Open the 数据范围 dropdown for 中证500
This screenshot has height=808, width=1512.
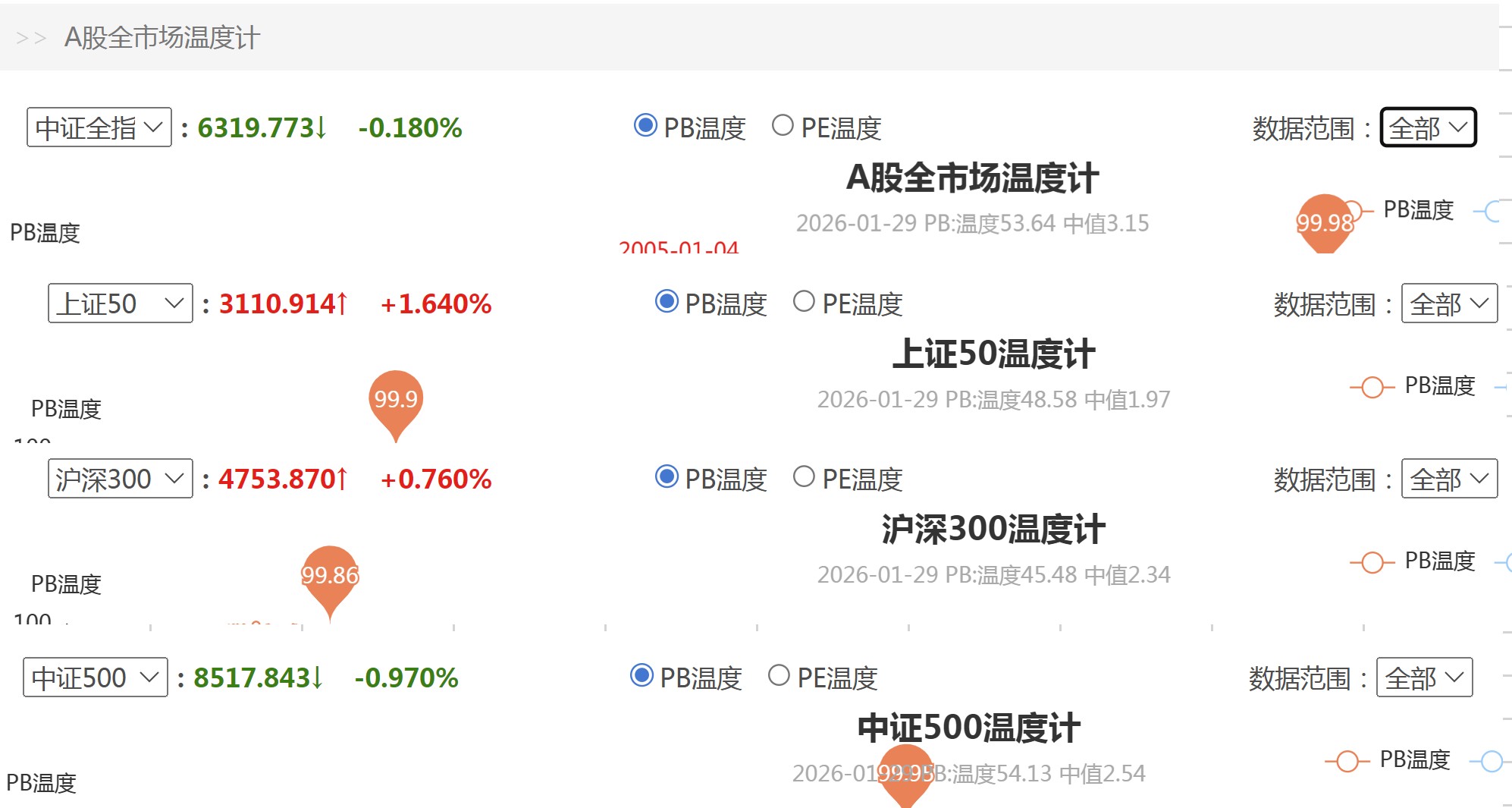click(1424, 678)
